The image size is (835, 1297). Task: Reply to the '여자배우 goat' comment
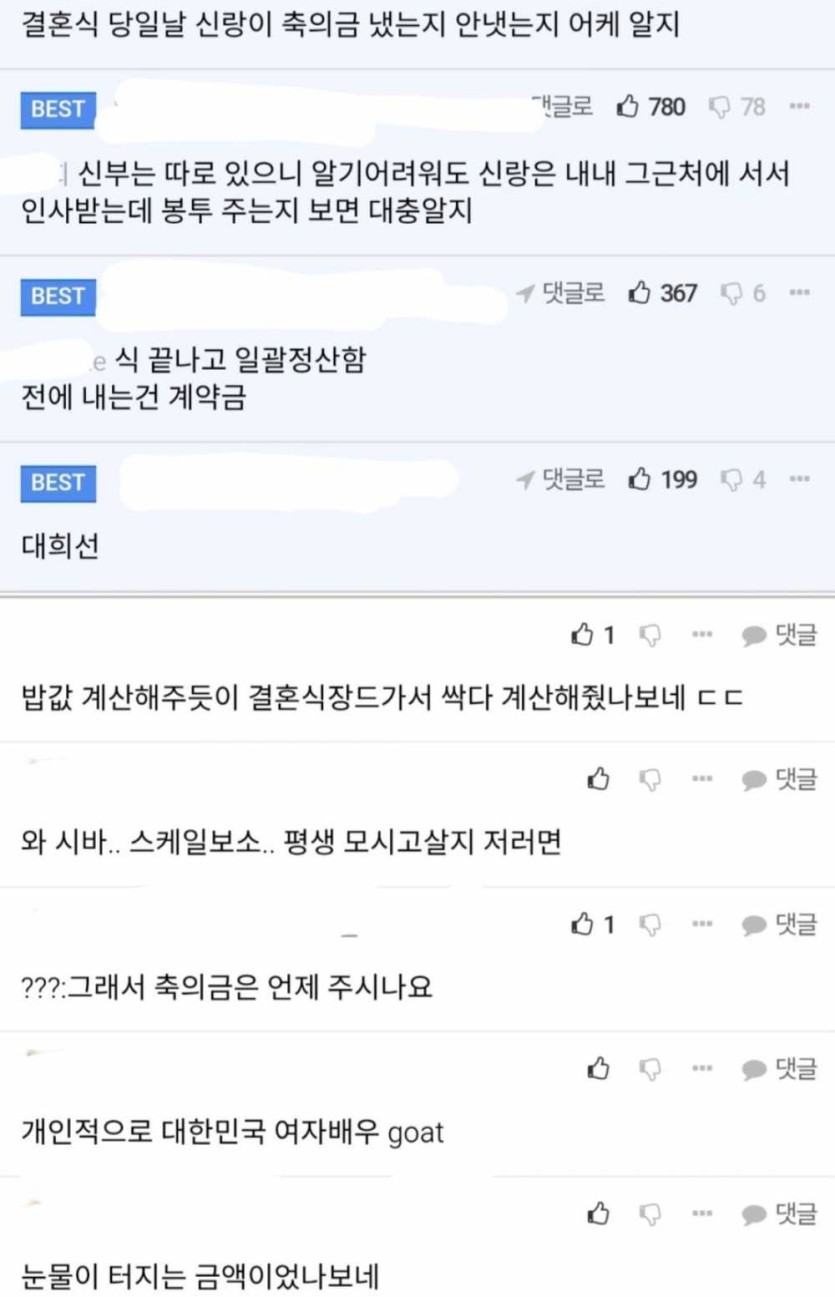(x=779, y=1069)
